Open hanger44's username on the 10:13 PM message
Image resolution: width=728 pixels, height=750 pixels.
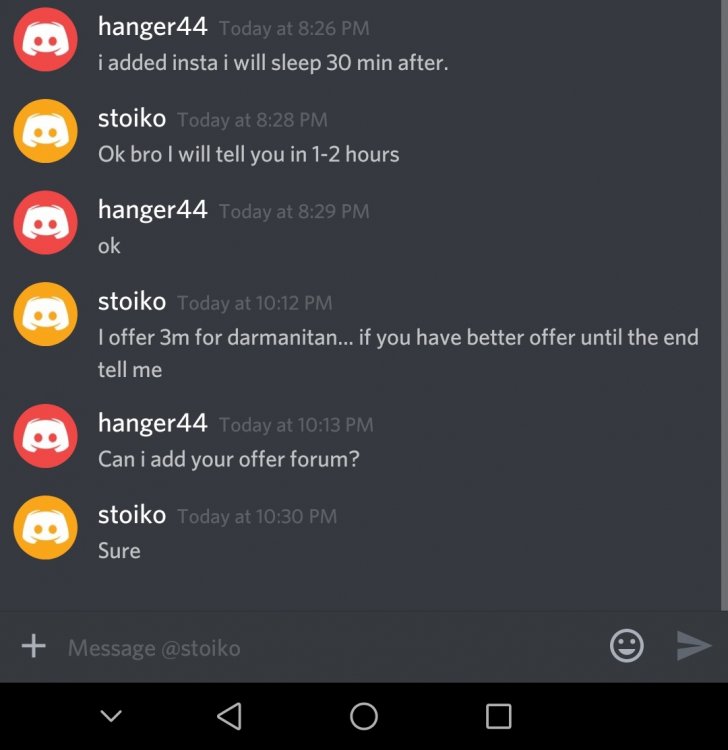(x=152, y=423)
